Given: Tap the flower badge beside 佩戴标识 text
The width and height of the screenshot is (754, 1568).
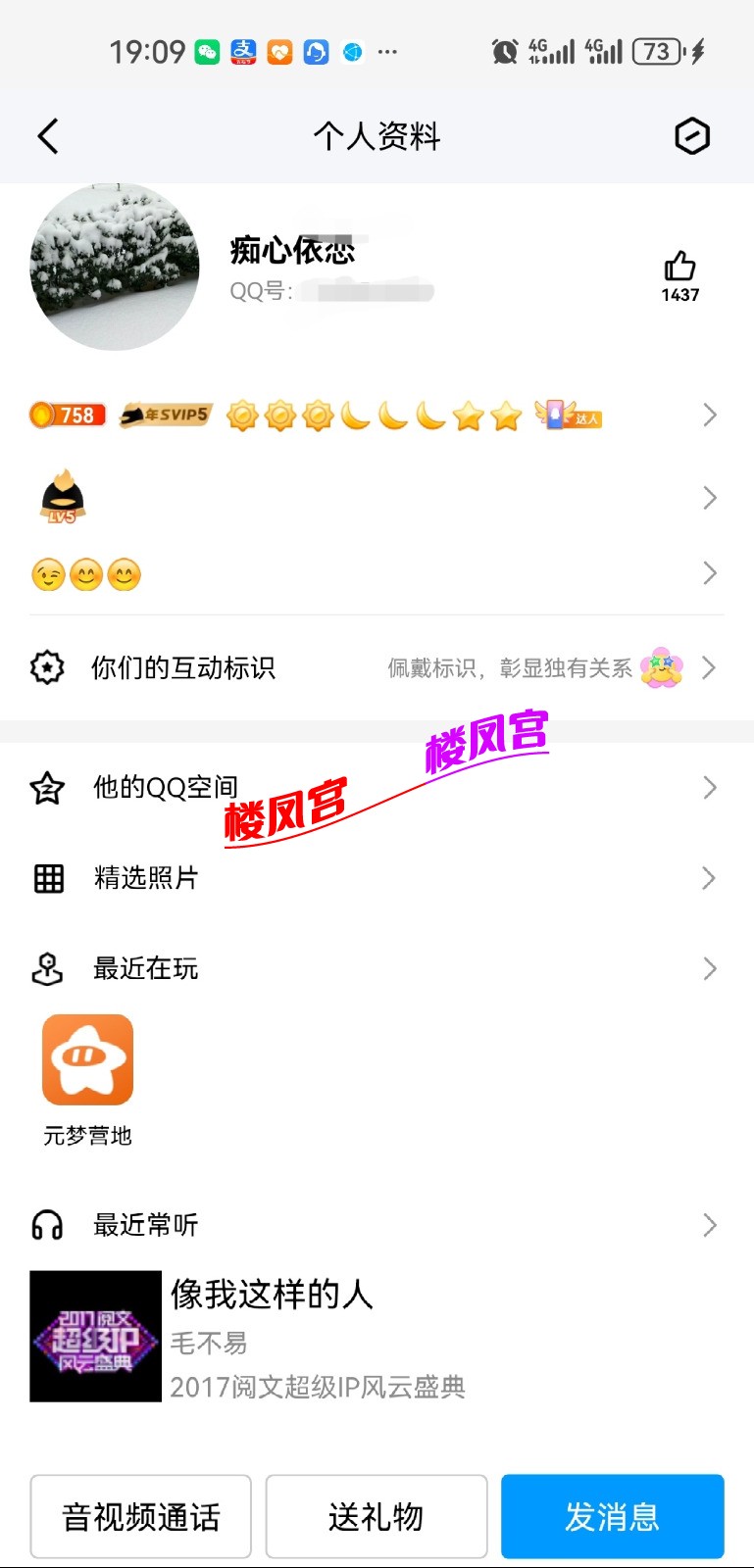Looking at the screenshot, I should pos(660,667).
